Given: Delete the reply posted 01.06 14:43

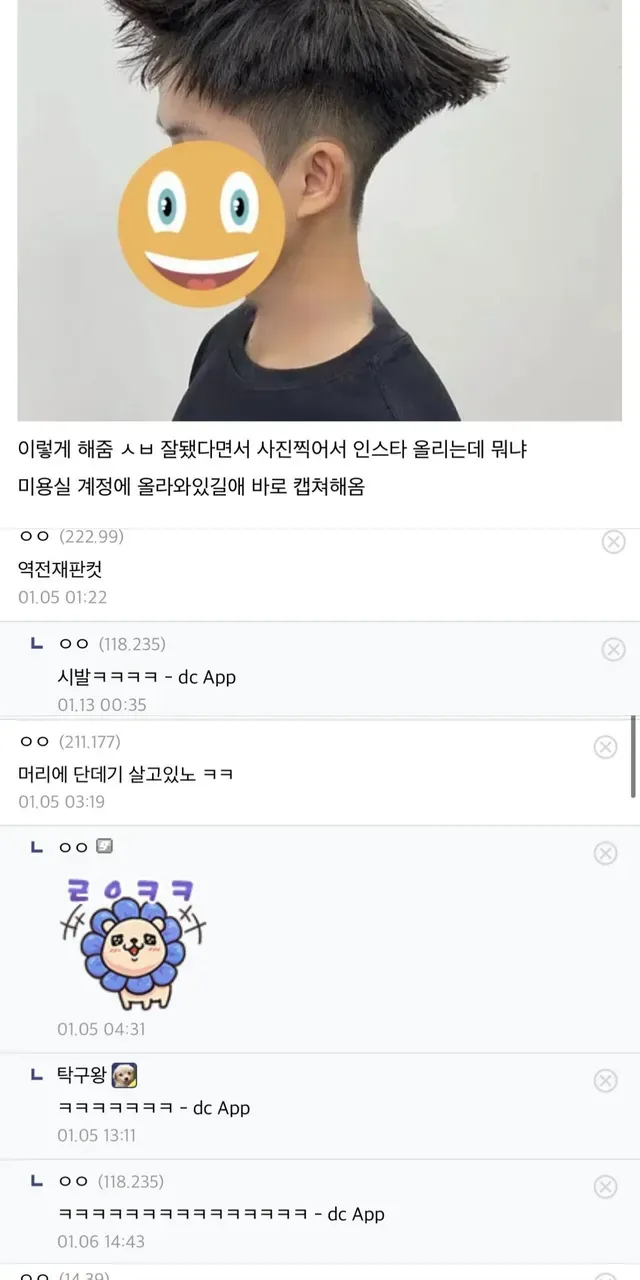Looking at the screenshot, I should tap(605, 1186).
